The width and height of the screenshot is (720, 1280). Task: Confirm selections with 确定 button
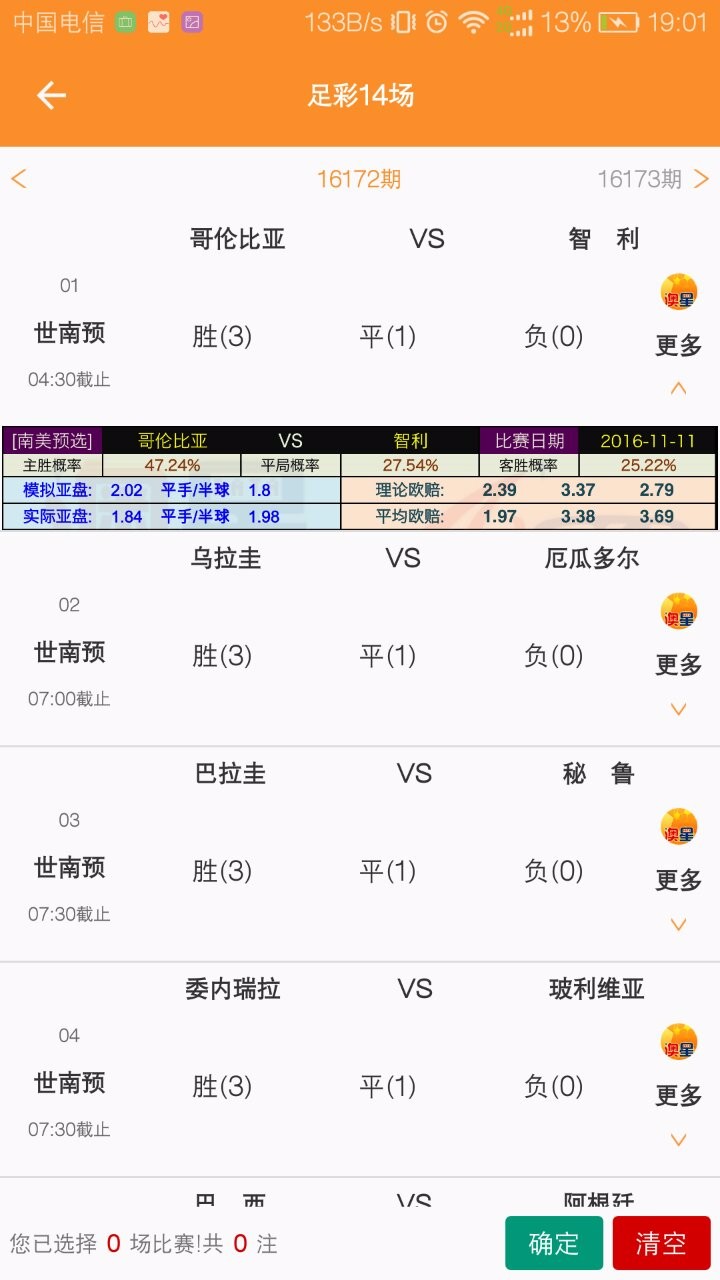click(x=554, y=1243)
